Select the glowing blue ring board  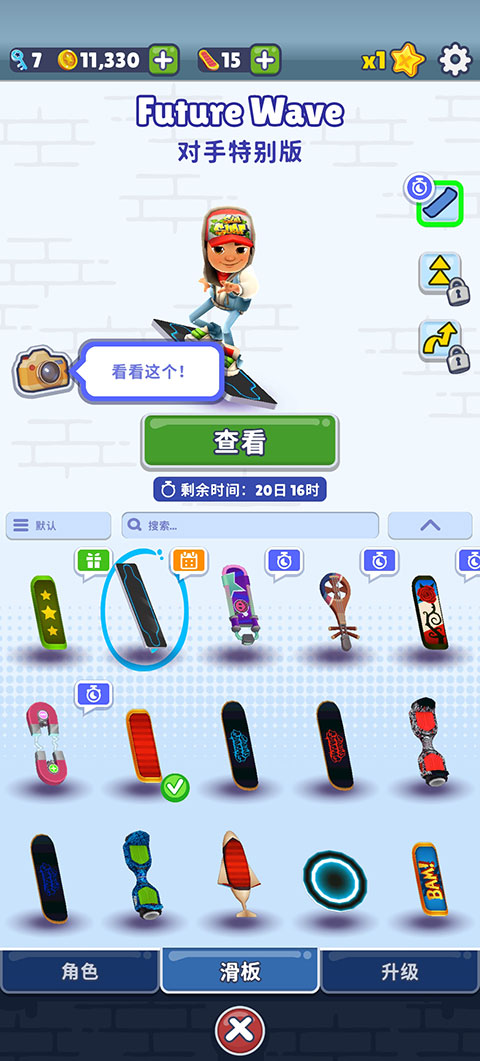(334, 882)
